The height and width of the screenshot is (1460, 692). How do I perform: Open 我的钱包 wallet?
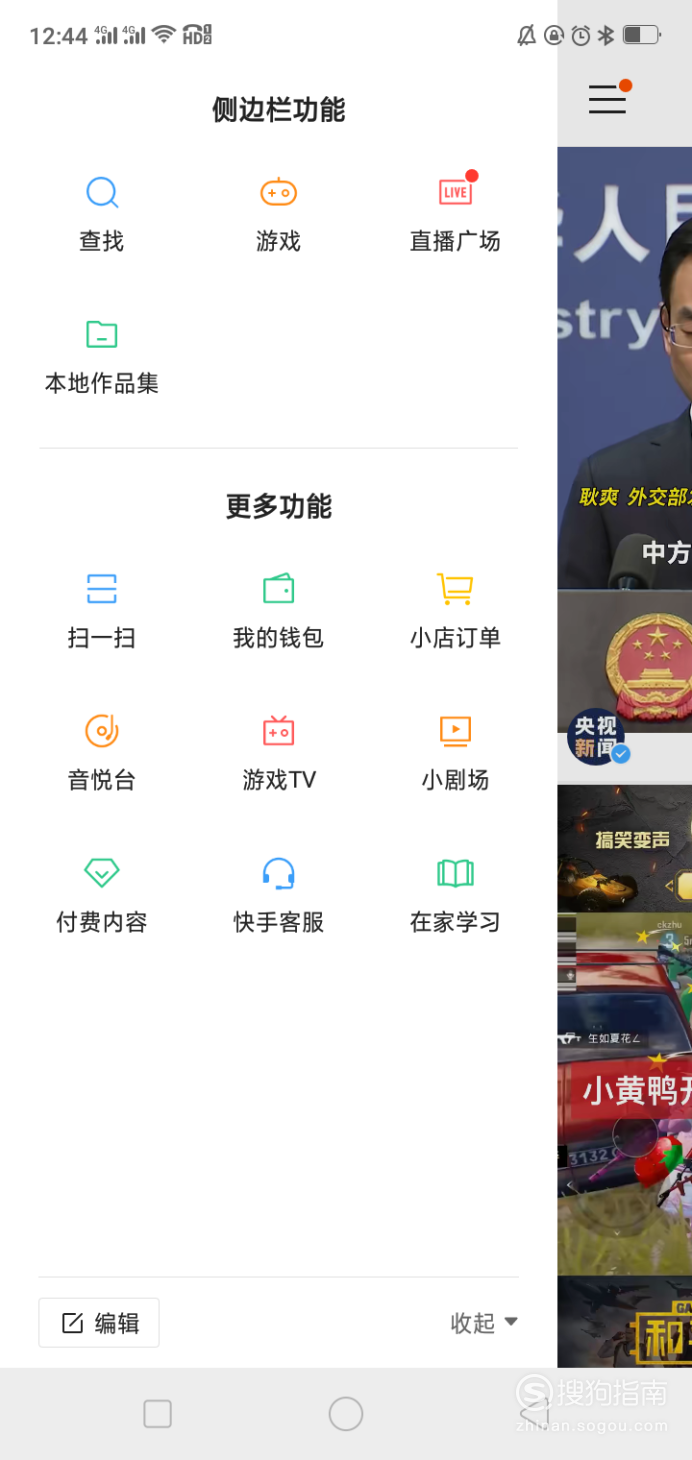(278, 611)
